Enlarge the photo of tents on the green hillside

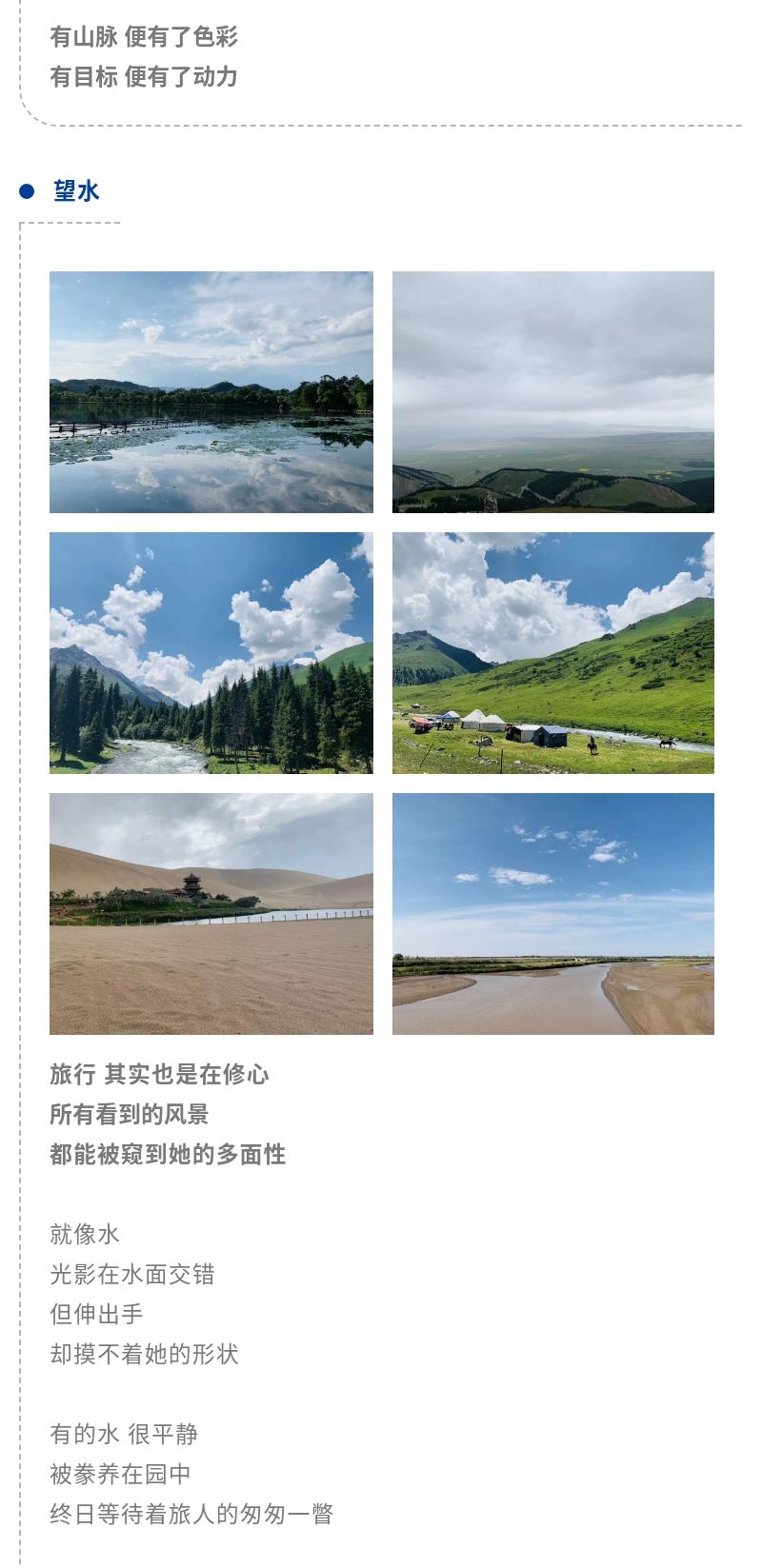coord(553,653)
